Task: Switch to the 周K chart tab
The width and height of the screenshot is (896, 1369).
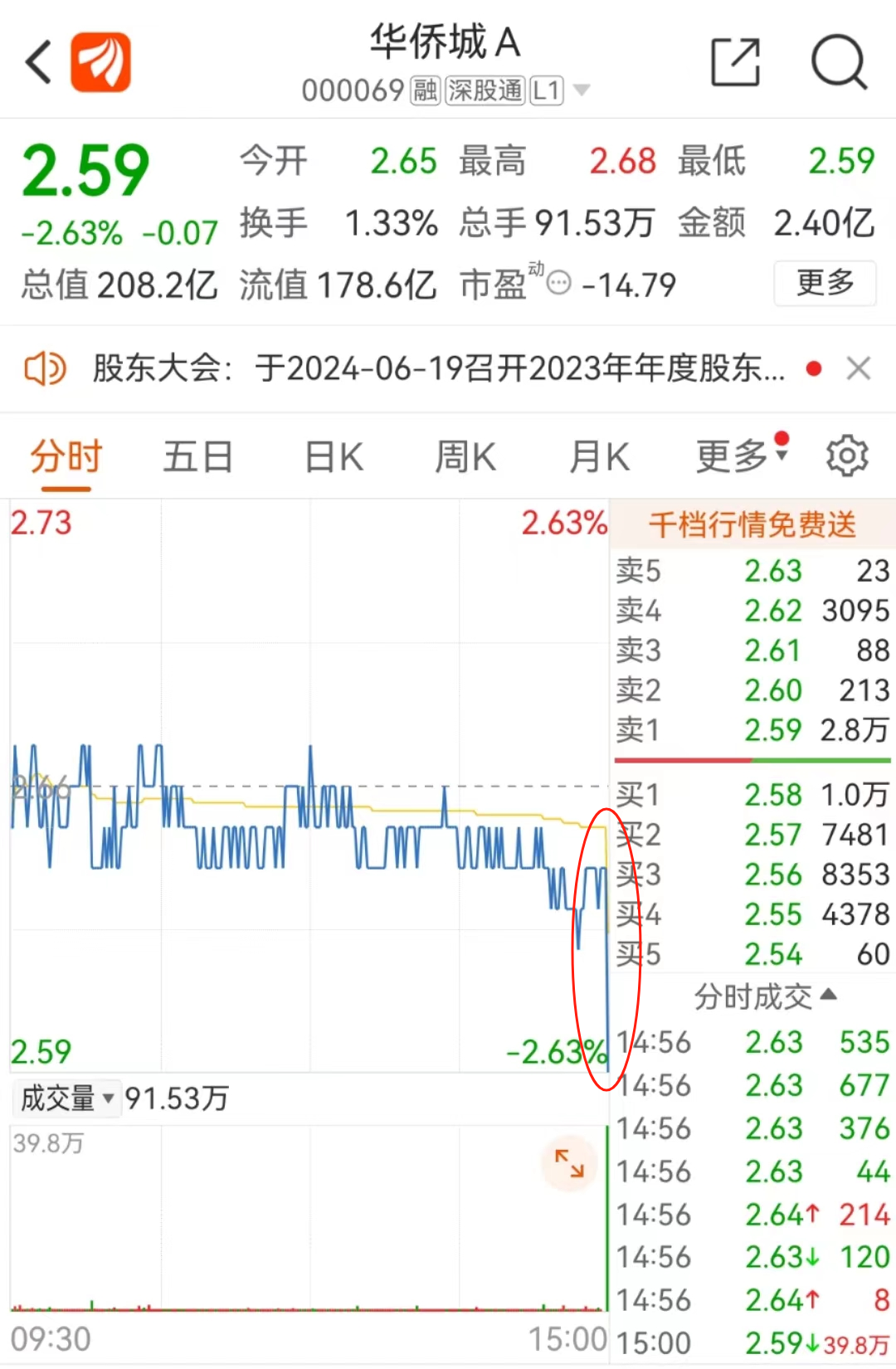Action: pos(465,457)
